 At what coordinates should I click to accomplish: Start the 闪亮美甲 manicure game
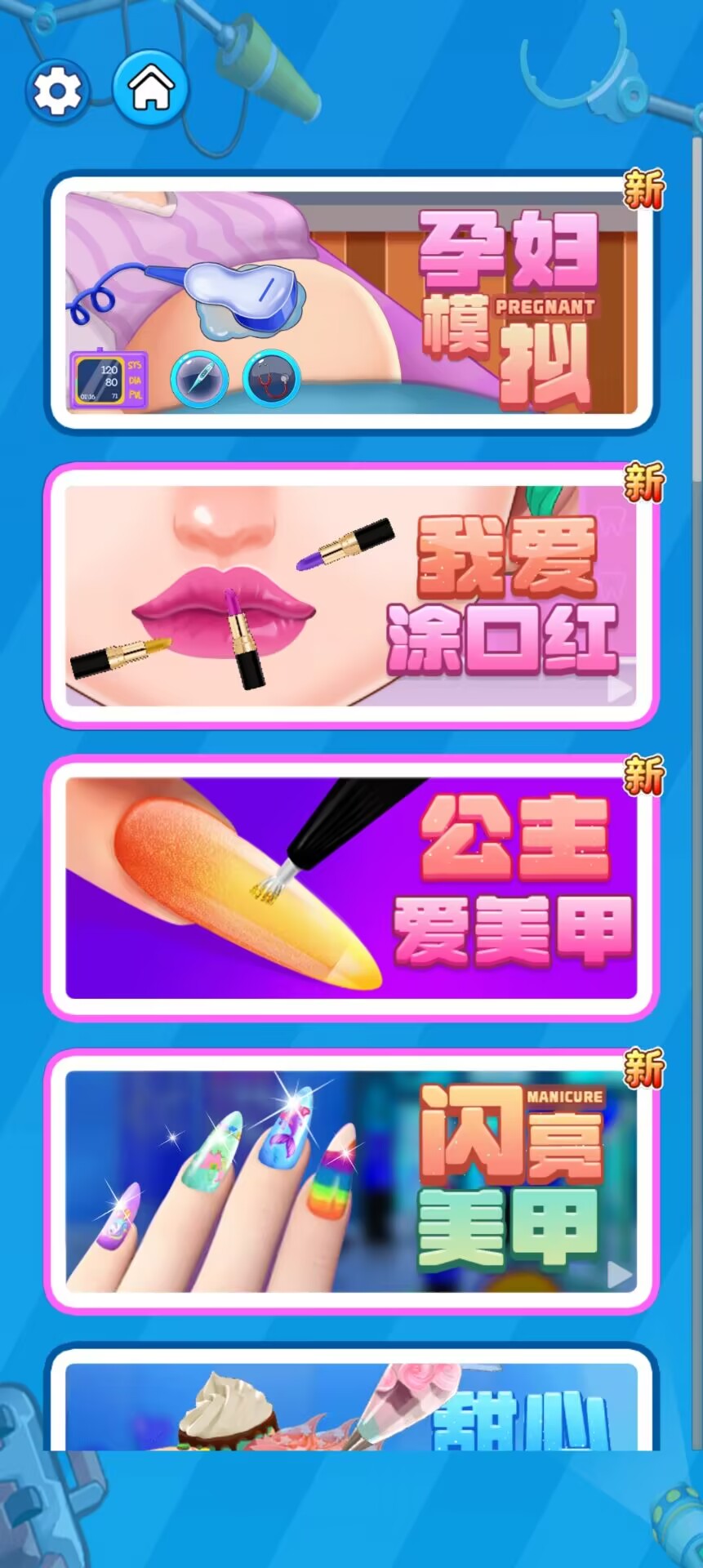pyautogui.click(x=351, y=1181)
